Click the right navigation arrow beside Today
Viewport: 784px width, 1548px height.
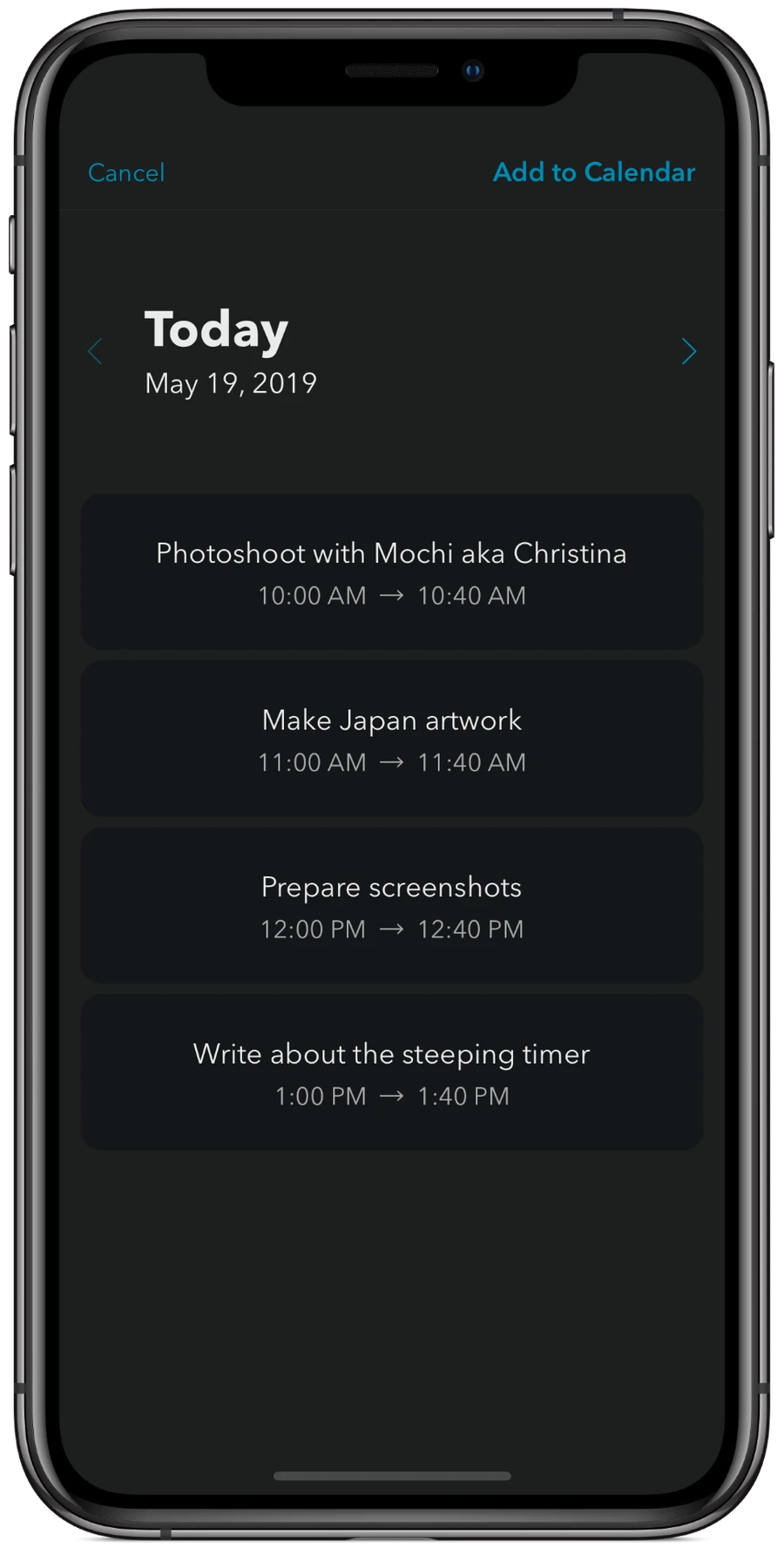click(x=689, y=351)
